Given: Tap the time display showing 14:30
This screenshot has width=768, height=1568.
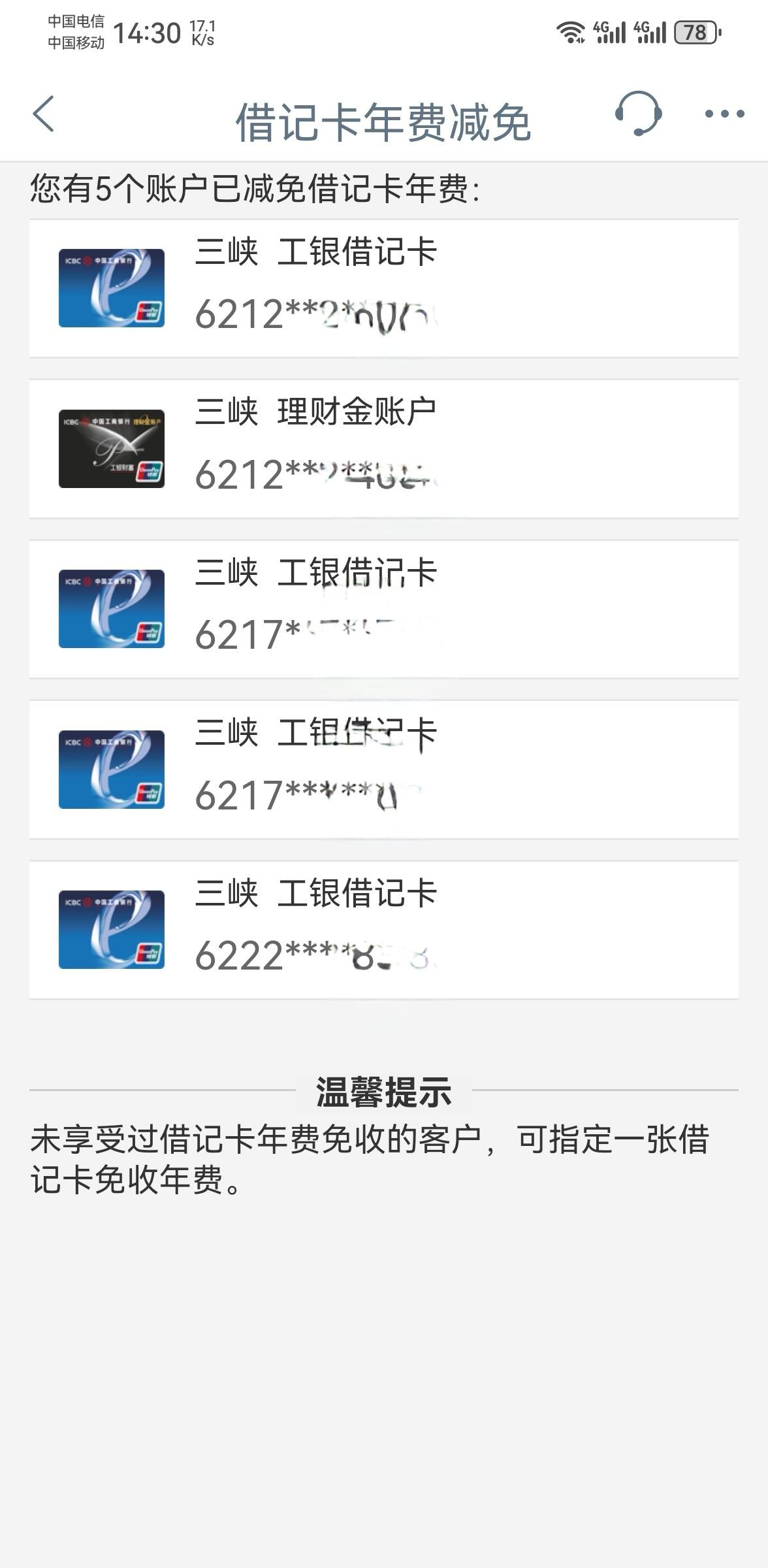Looking at the screenshot, I should tap(147, 29).
